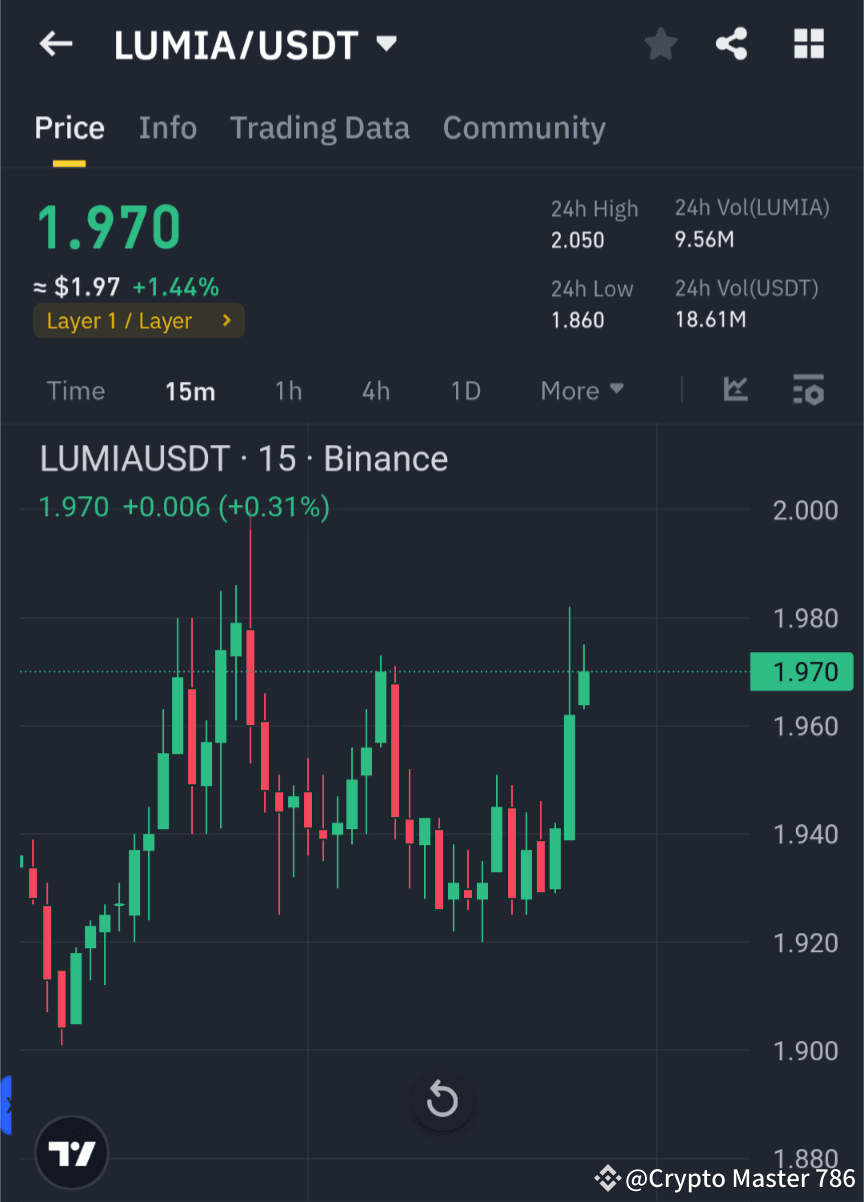
Task: Switch chart interval to 1h
Action: [288, 391]
